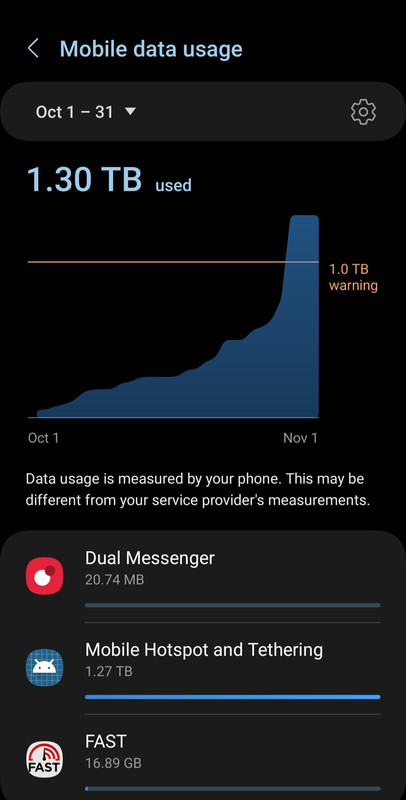Open the Oct 1 – 31 date range dropdown
Viewport: 406px width, 800px height.
pyautogui.click(x=86, y=112)
